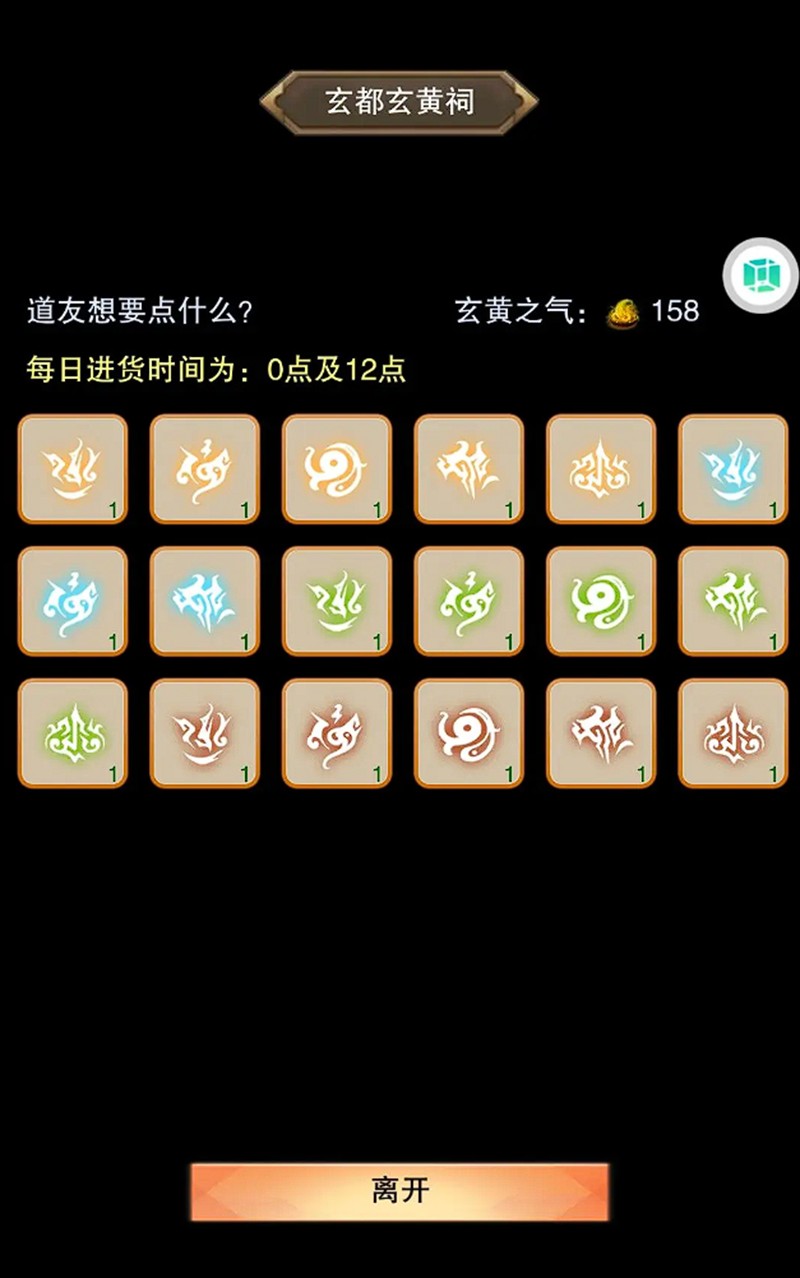
Task: Choose the orange flame rune item
Action: tap(73, 469)
